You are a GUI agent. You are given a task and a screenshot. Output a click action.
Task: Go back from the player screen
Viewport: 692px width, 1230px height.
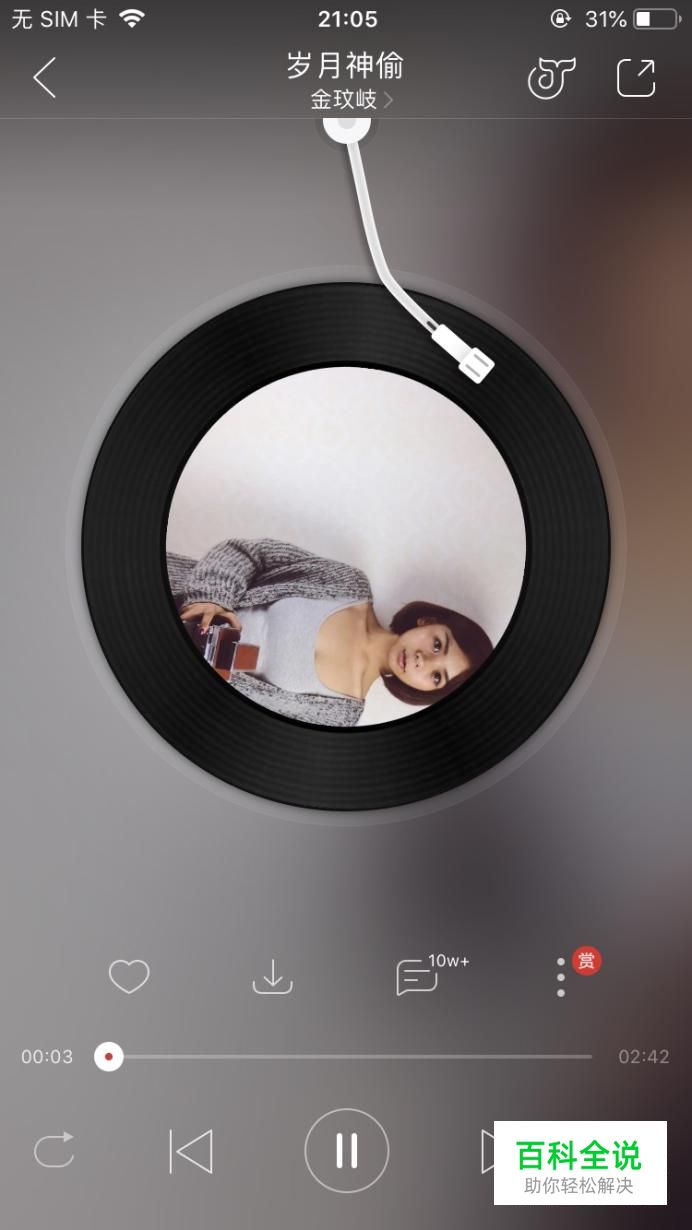[44, 78]
